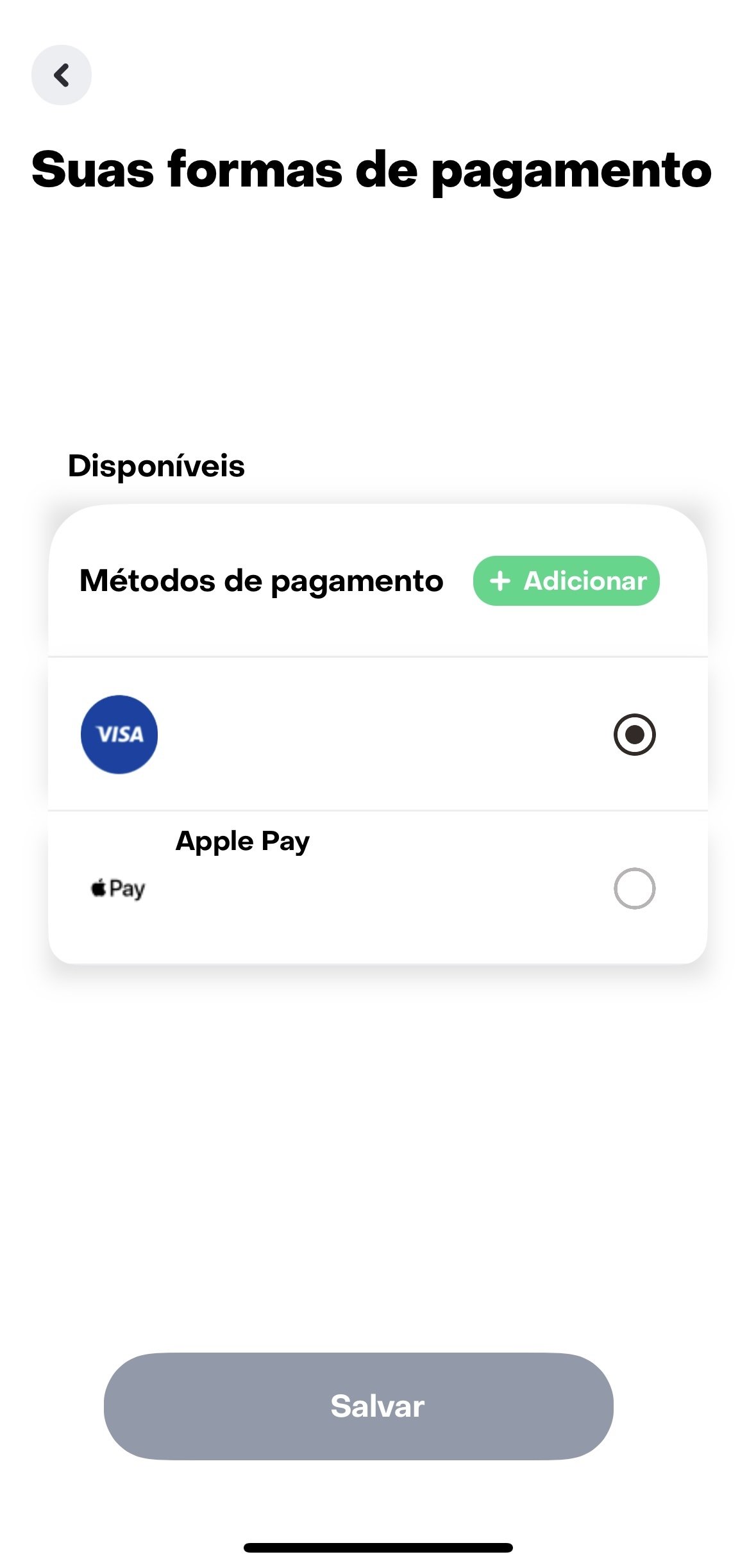Go back using the arrow button

[x=62, y=75]
